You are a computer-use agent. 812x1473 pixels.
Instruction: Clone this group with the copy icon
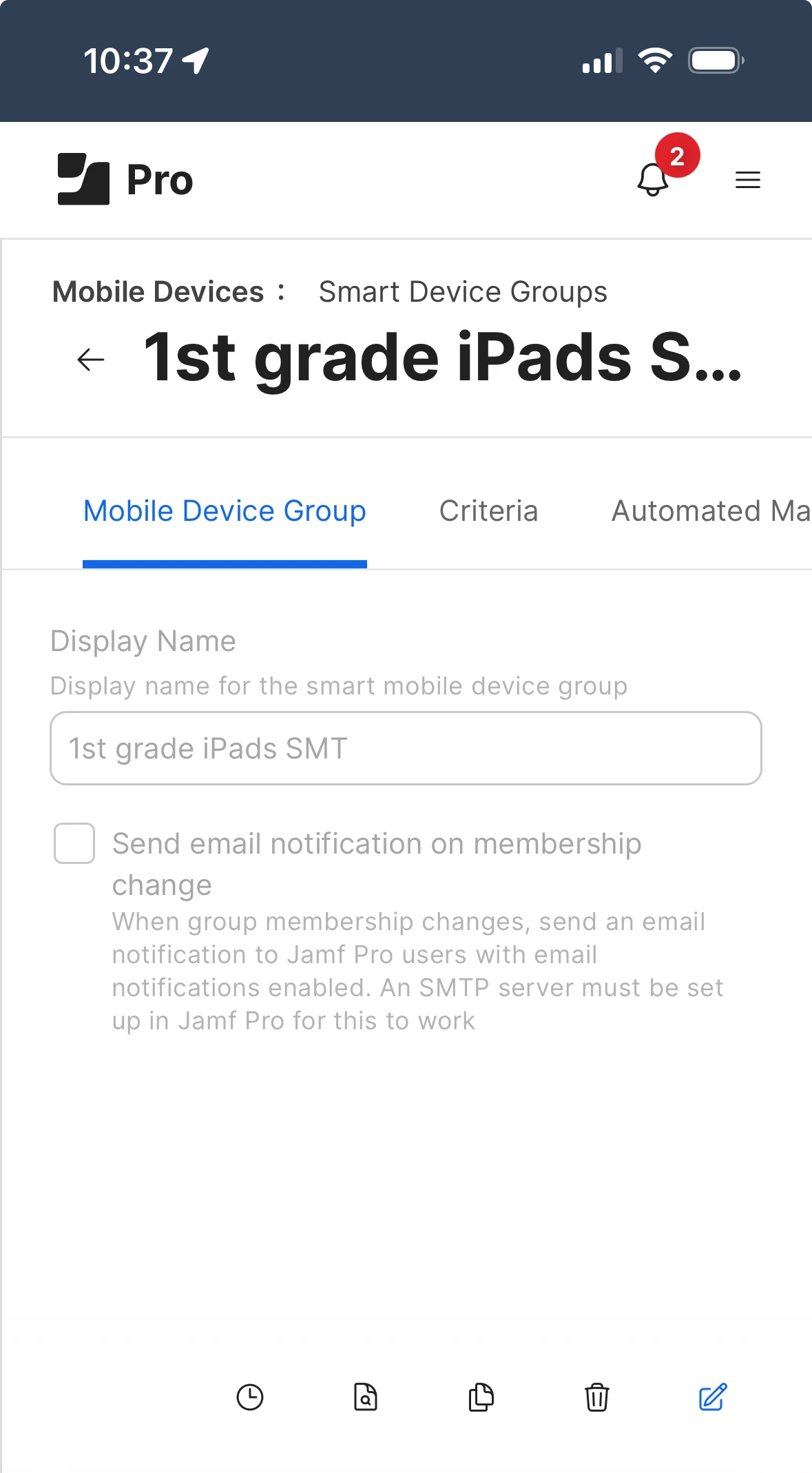[x=481, y=1397]
